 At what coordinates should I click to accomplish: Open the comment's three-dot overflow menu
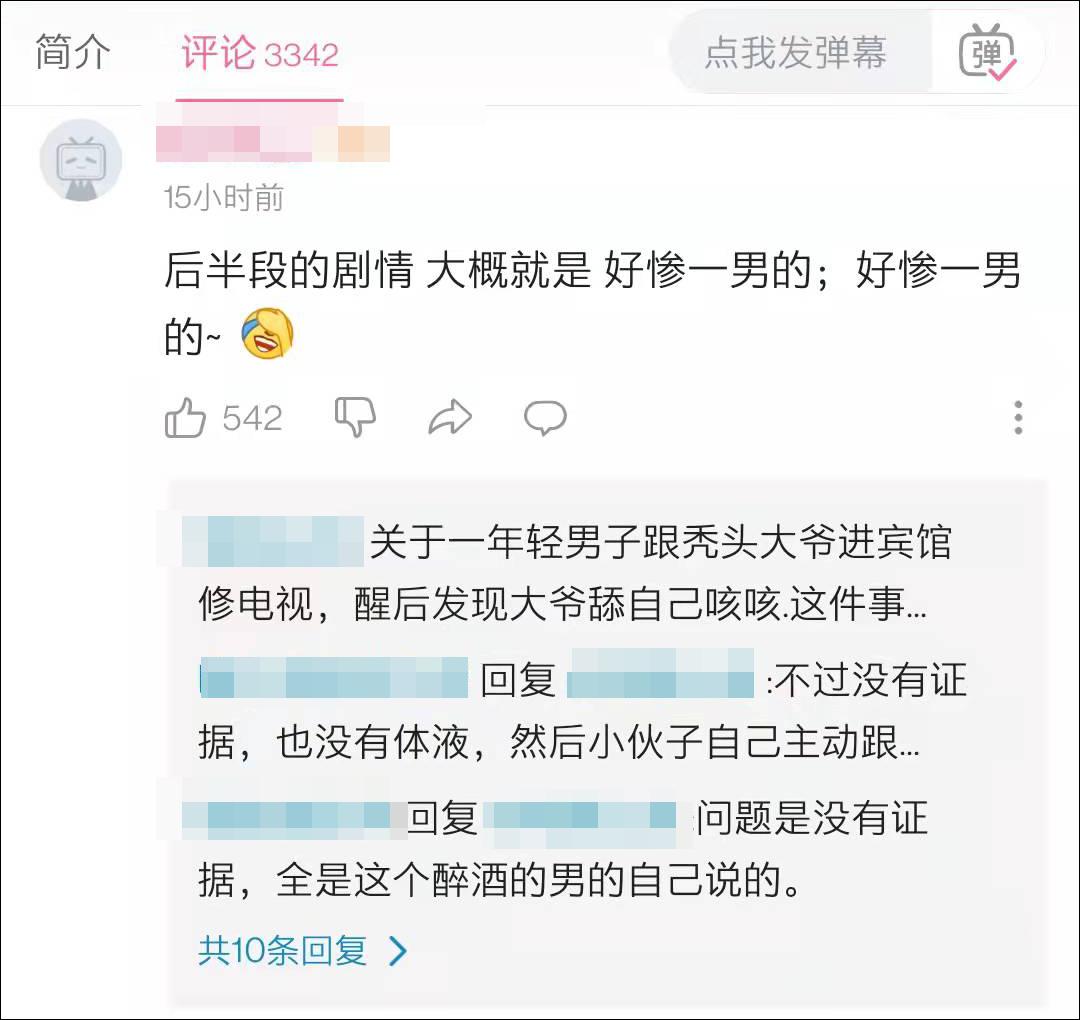1018,417
